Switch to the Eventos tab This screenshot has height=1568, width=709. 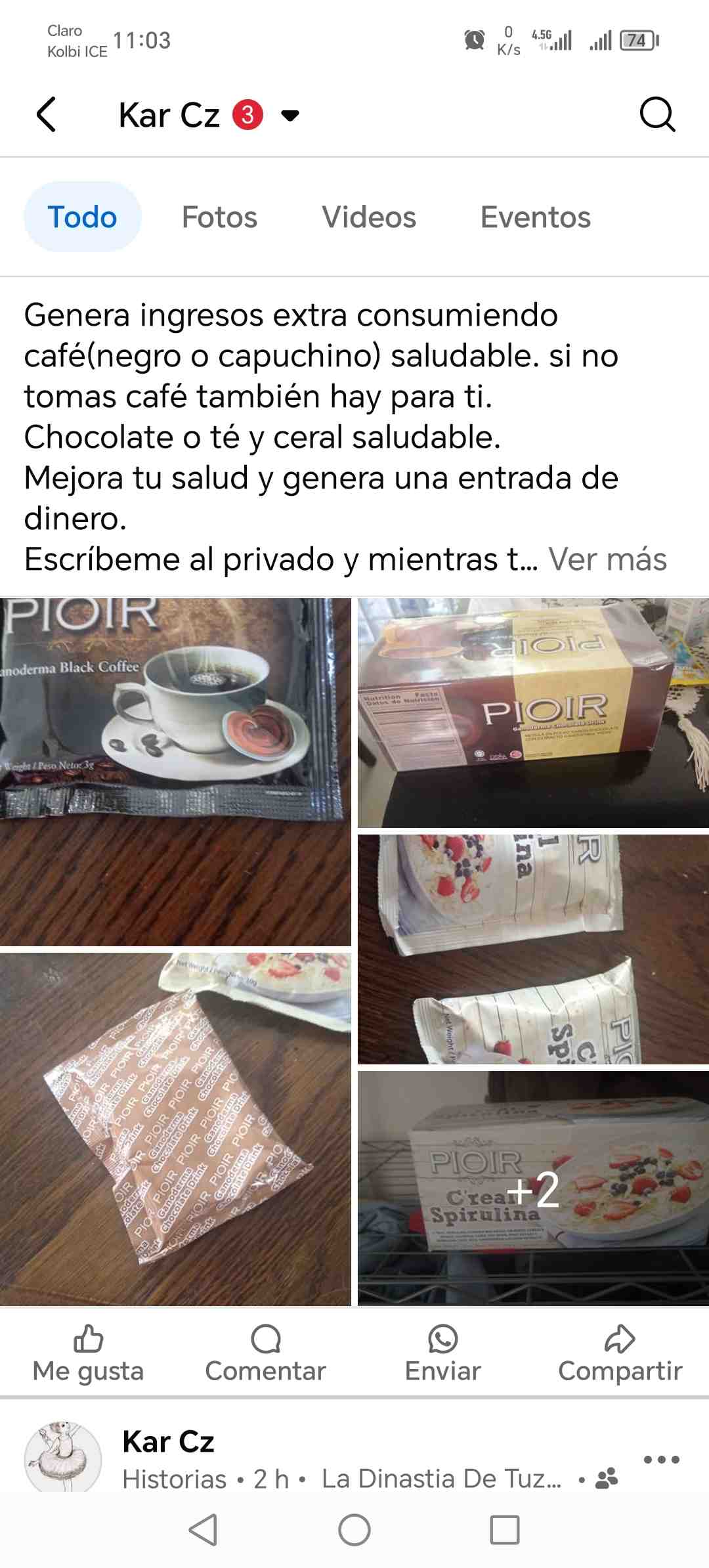[535, 217]
